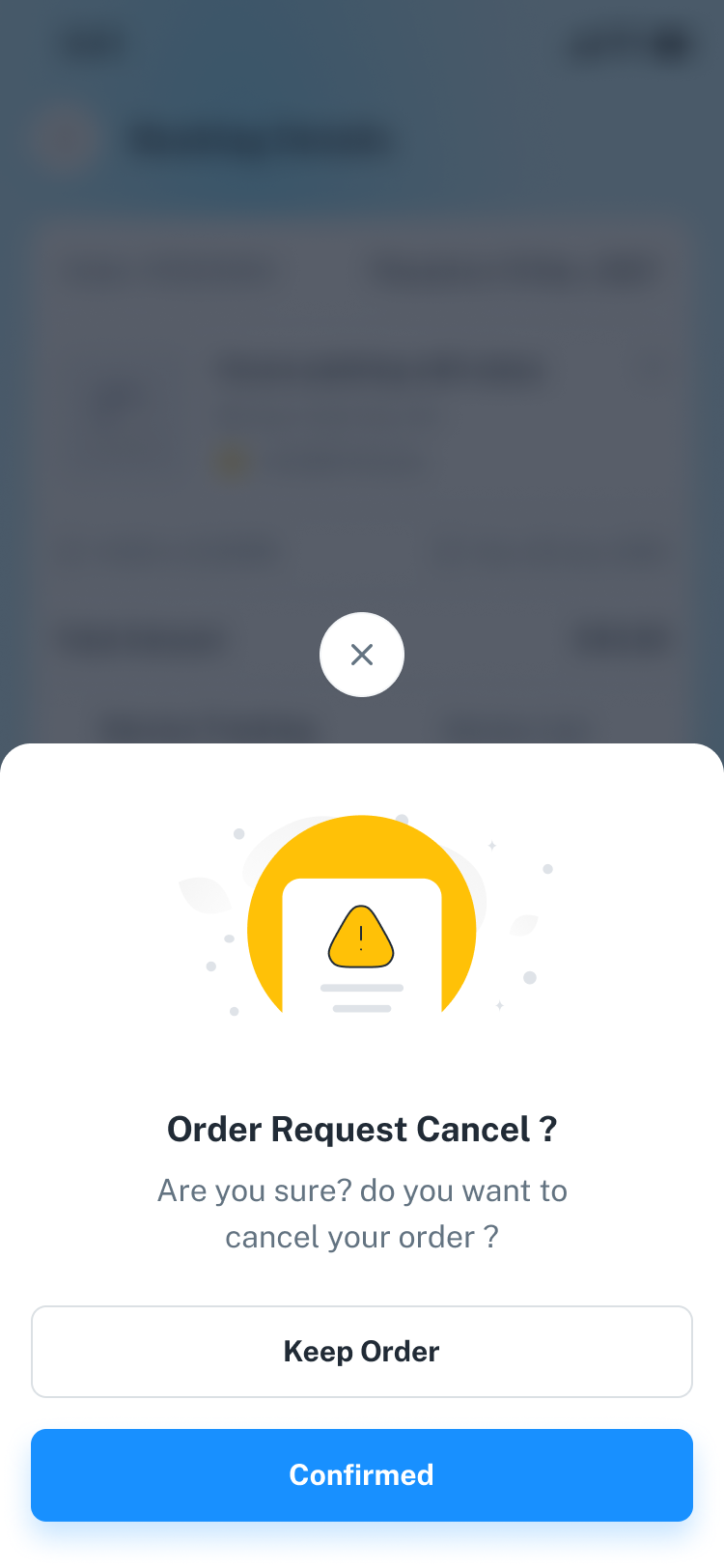Close the cancel order dialog

tap(362, 655)
